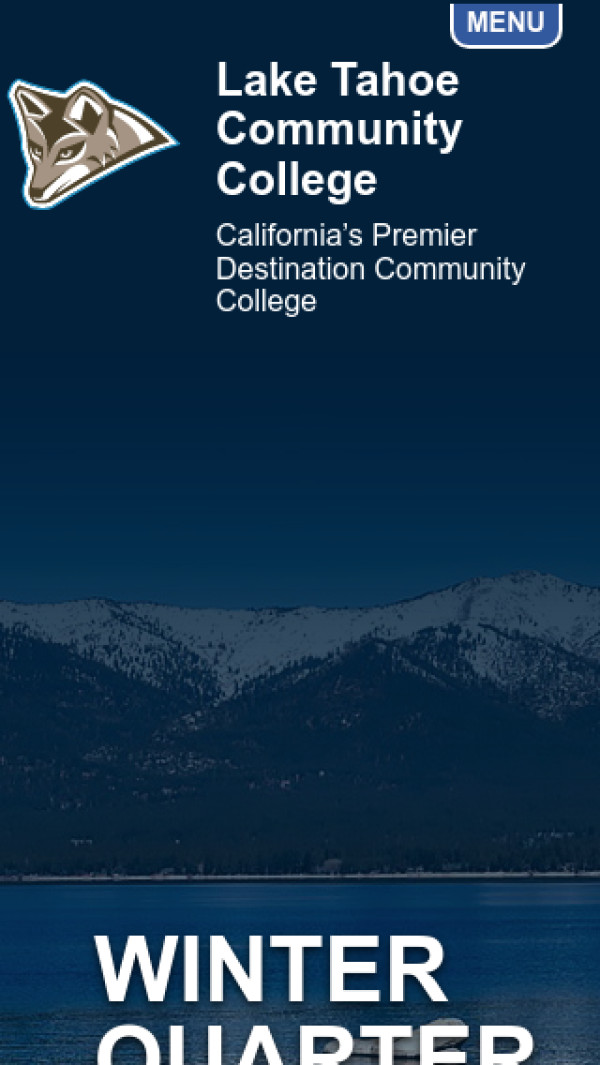Tap the Lake Tahoe Community College title link
The height and width of the screenshot is (1065, 600).
tap(338, 130)
